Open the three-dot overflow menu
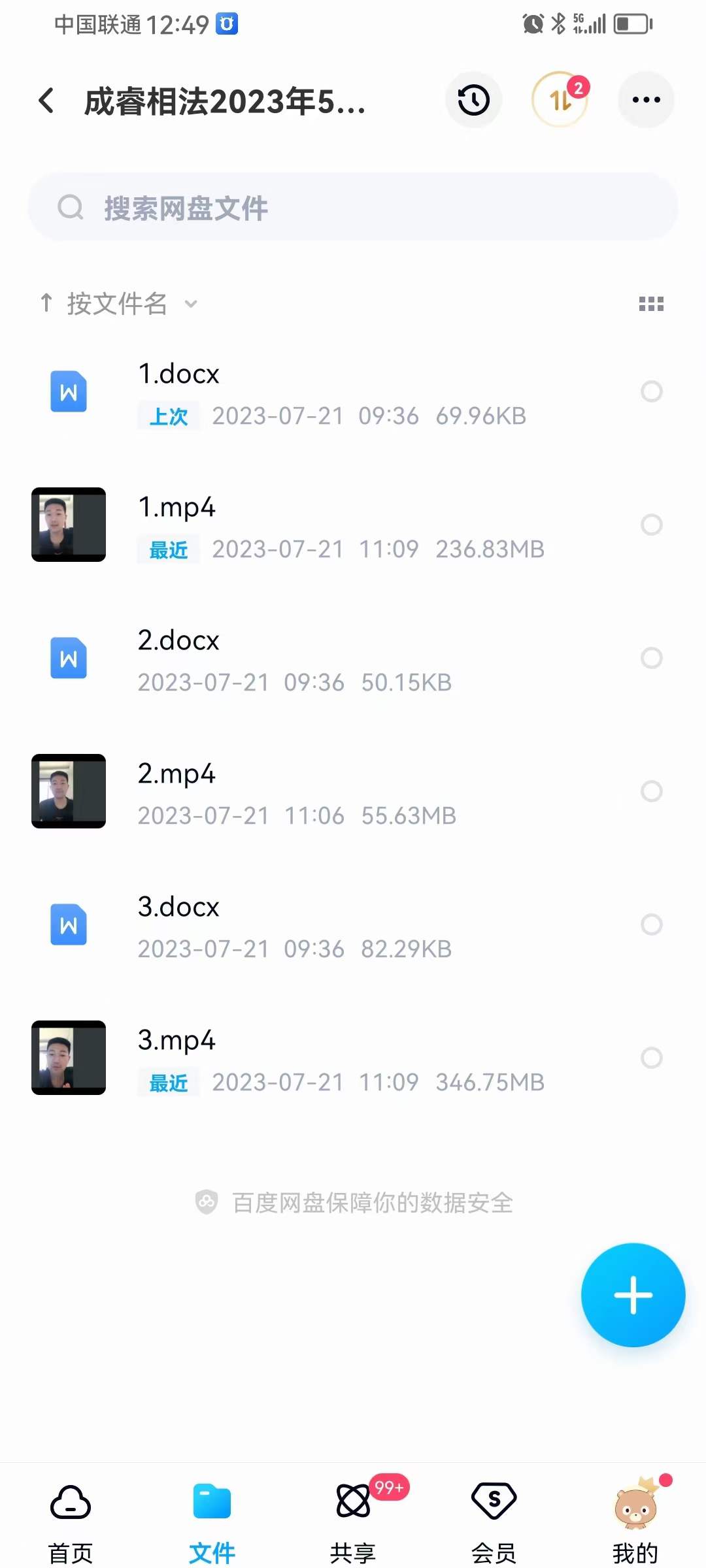This screenshot has height=1568, width=706. [646, 100]
